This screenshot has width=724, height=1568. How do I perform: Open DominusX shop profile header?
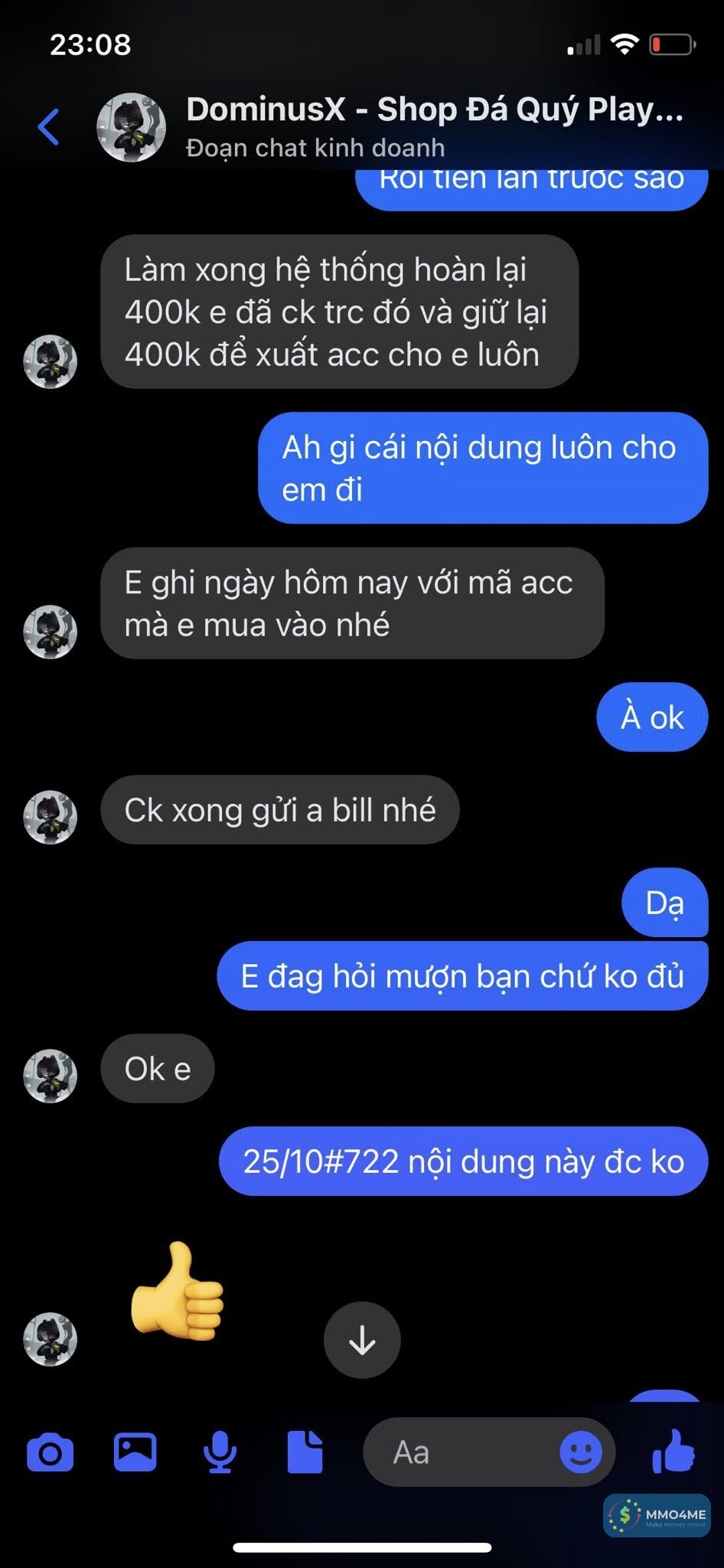(x=433, y=126)
